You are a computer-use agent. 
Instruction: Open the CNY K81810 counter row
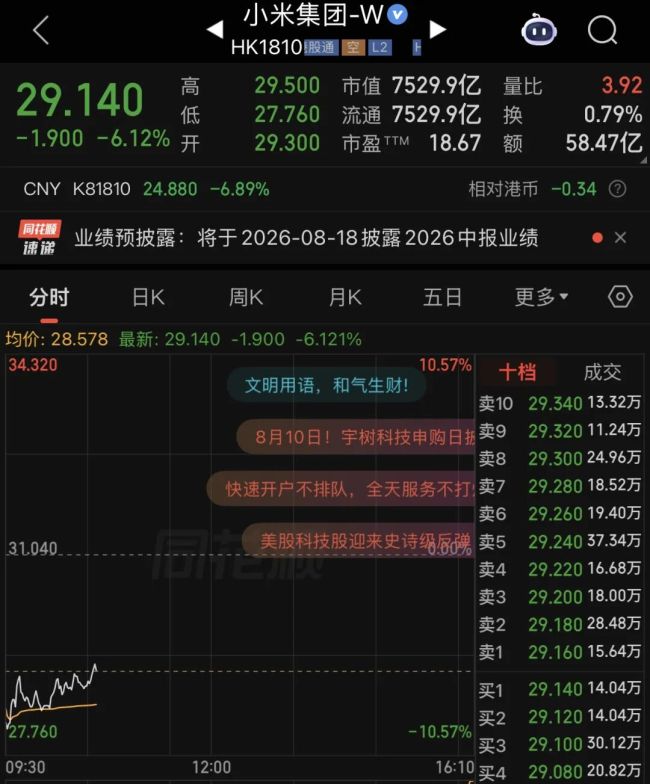[x=146, y=189]
